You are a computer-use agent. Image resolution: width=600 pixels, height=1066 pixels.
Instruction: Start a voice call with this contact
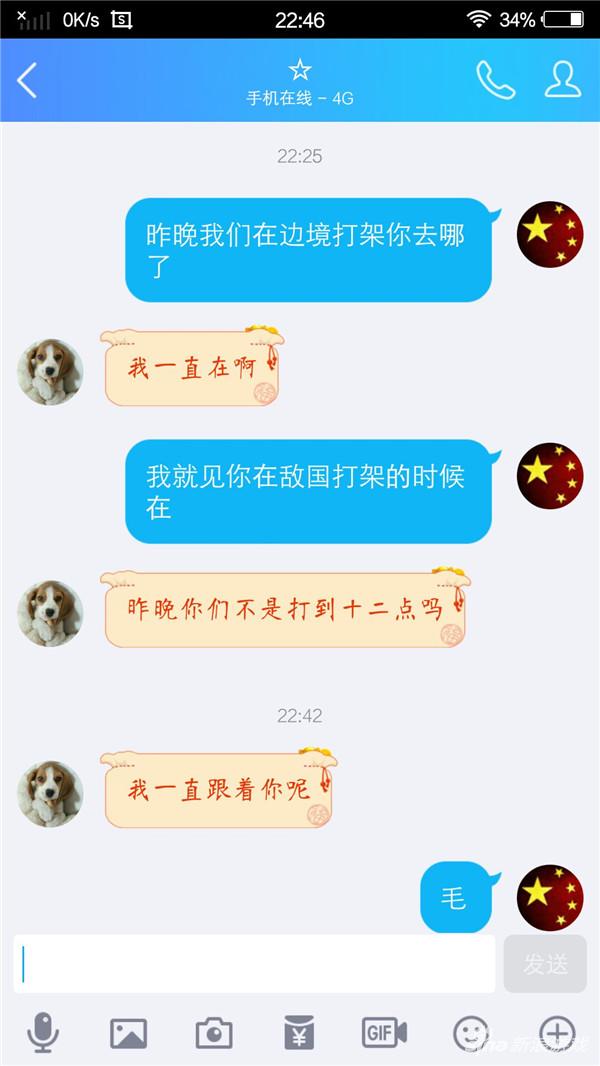tap(495, 80)
